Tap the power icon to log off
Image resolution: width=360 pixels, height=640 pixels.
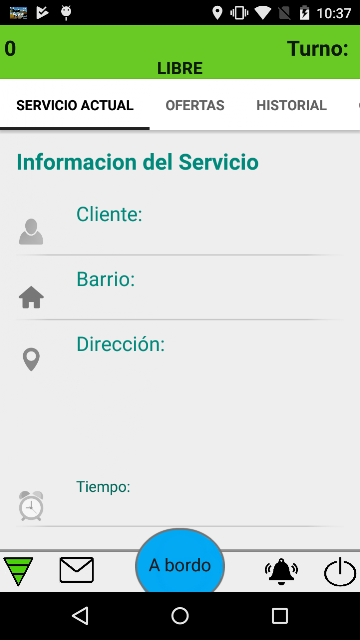tap(340, 572)
